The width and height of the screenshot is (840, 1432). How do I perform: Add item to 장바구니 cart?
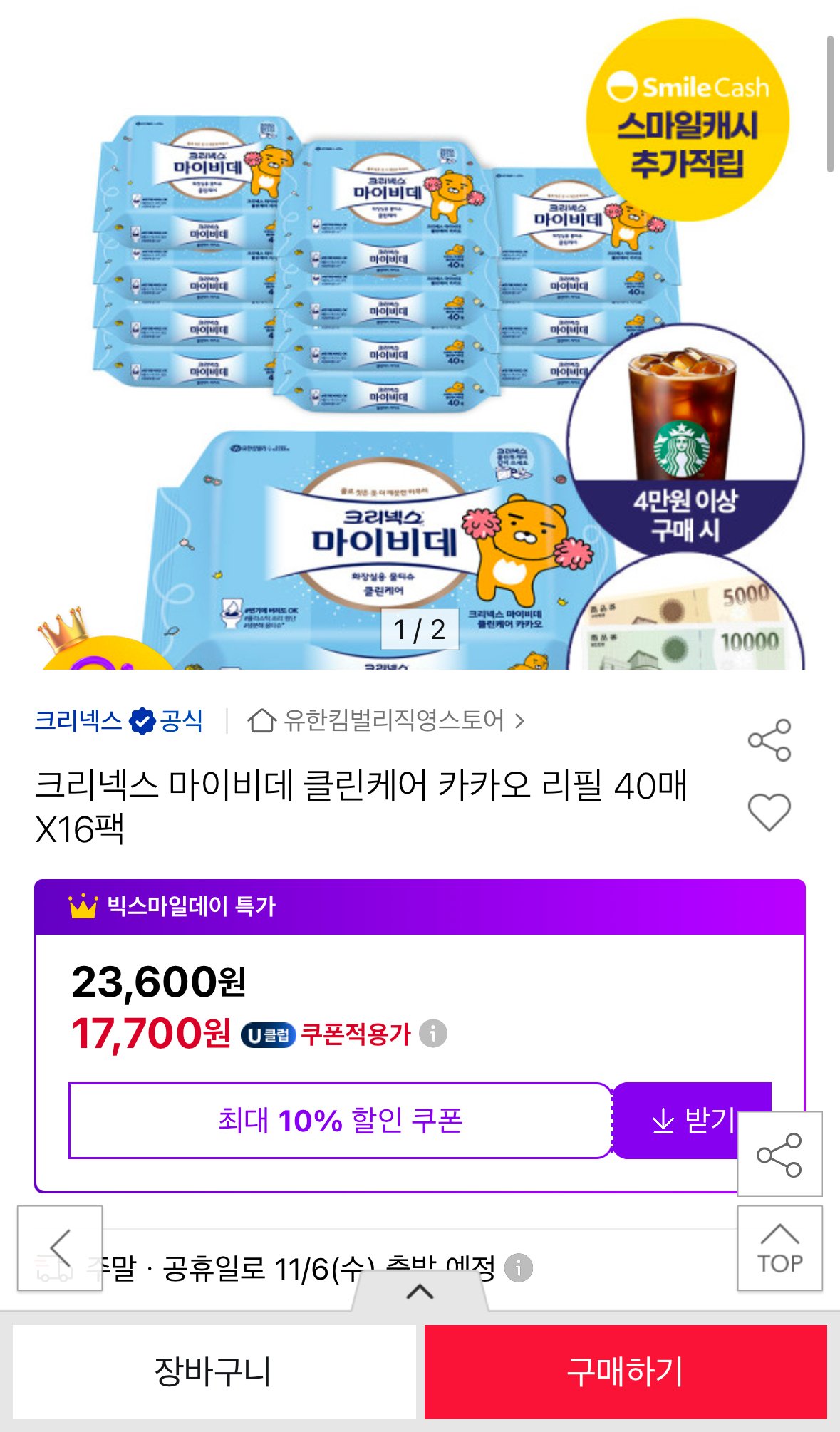214,1371
